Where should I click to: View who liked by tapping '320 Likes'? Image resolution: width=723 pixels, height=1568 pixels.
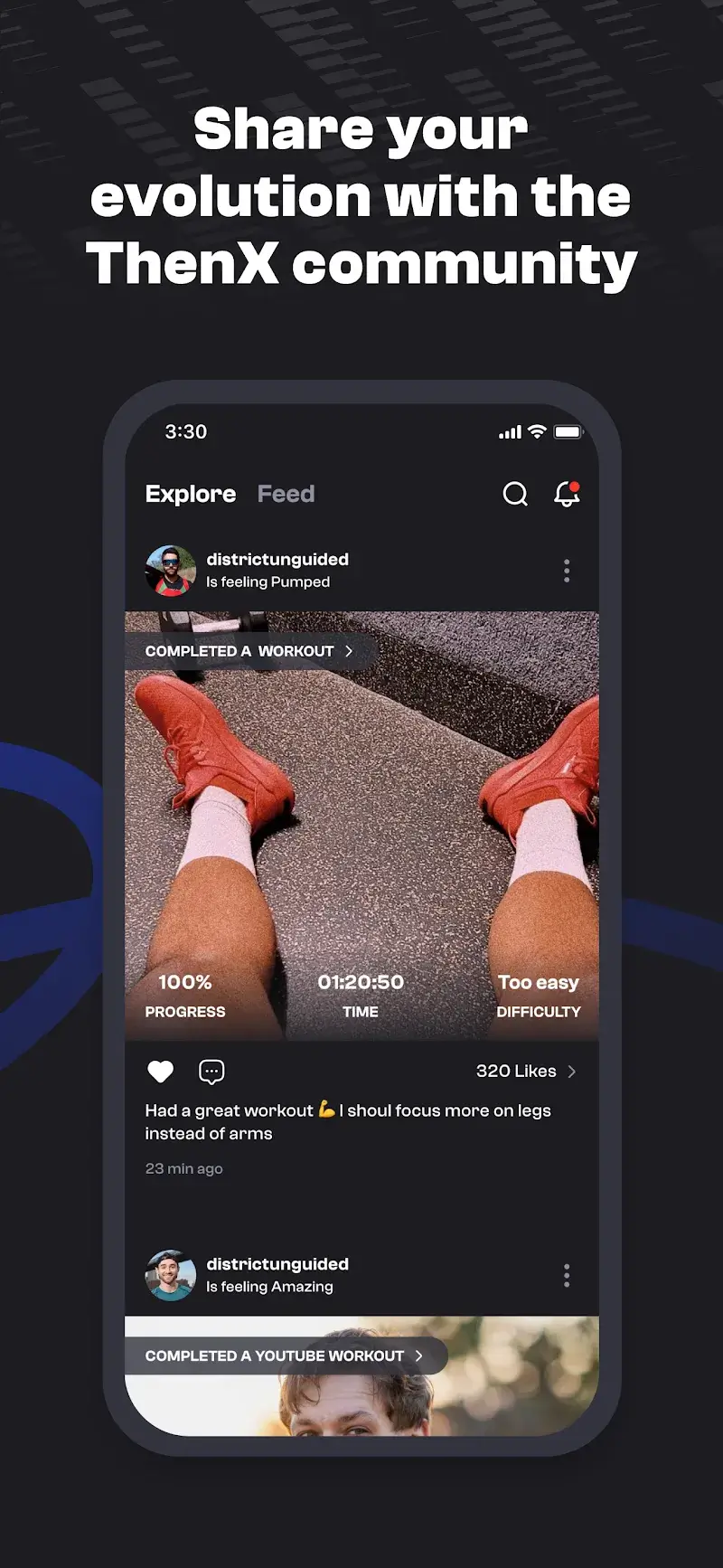[x=516, y=1071]
